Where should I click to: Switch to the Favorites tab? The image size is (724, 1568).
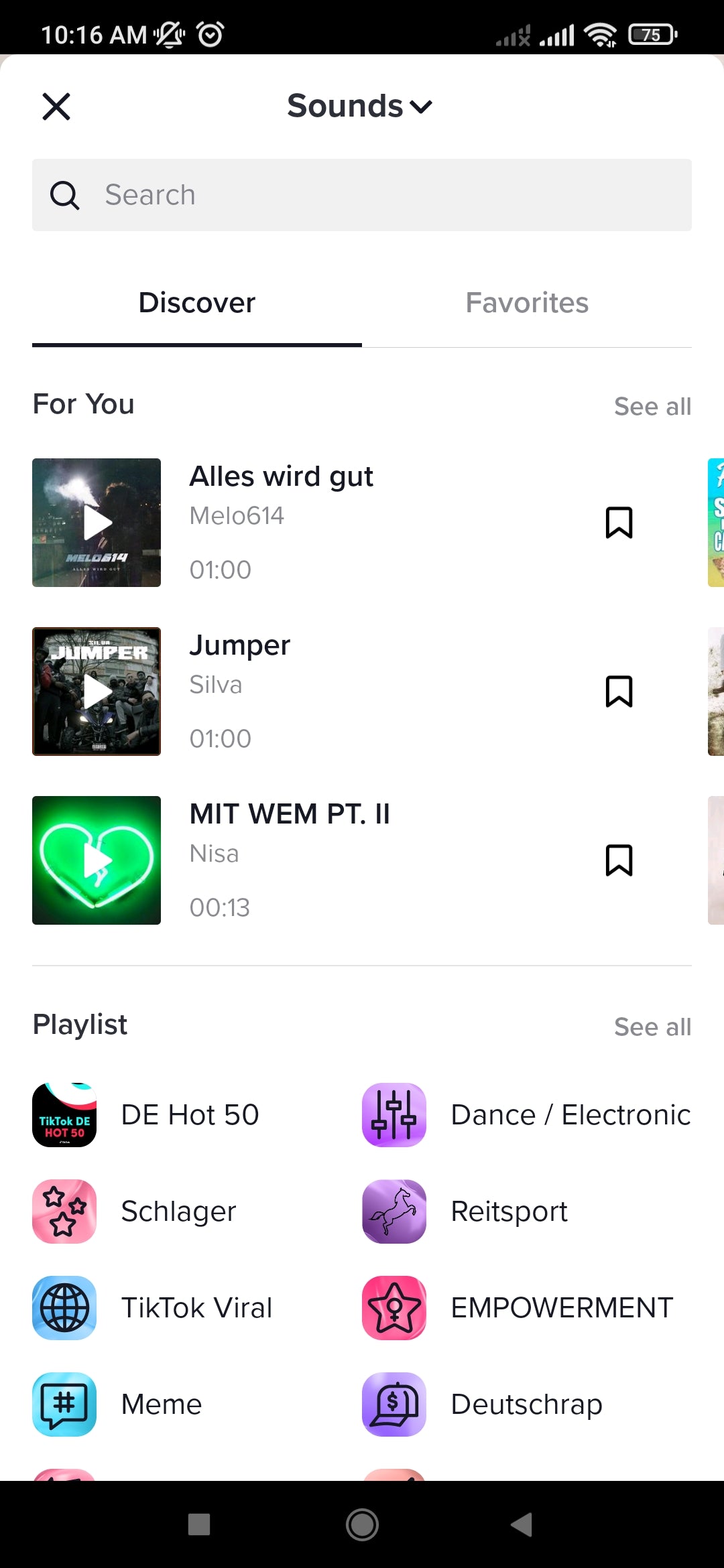tap(527, 303)
